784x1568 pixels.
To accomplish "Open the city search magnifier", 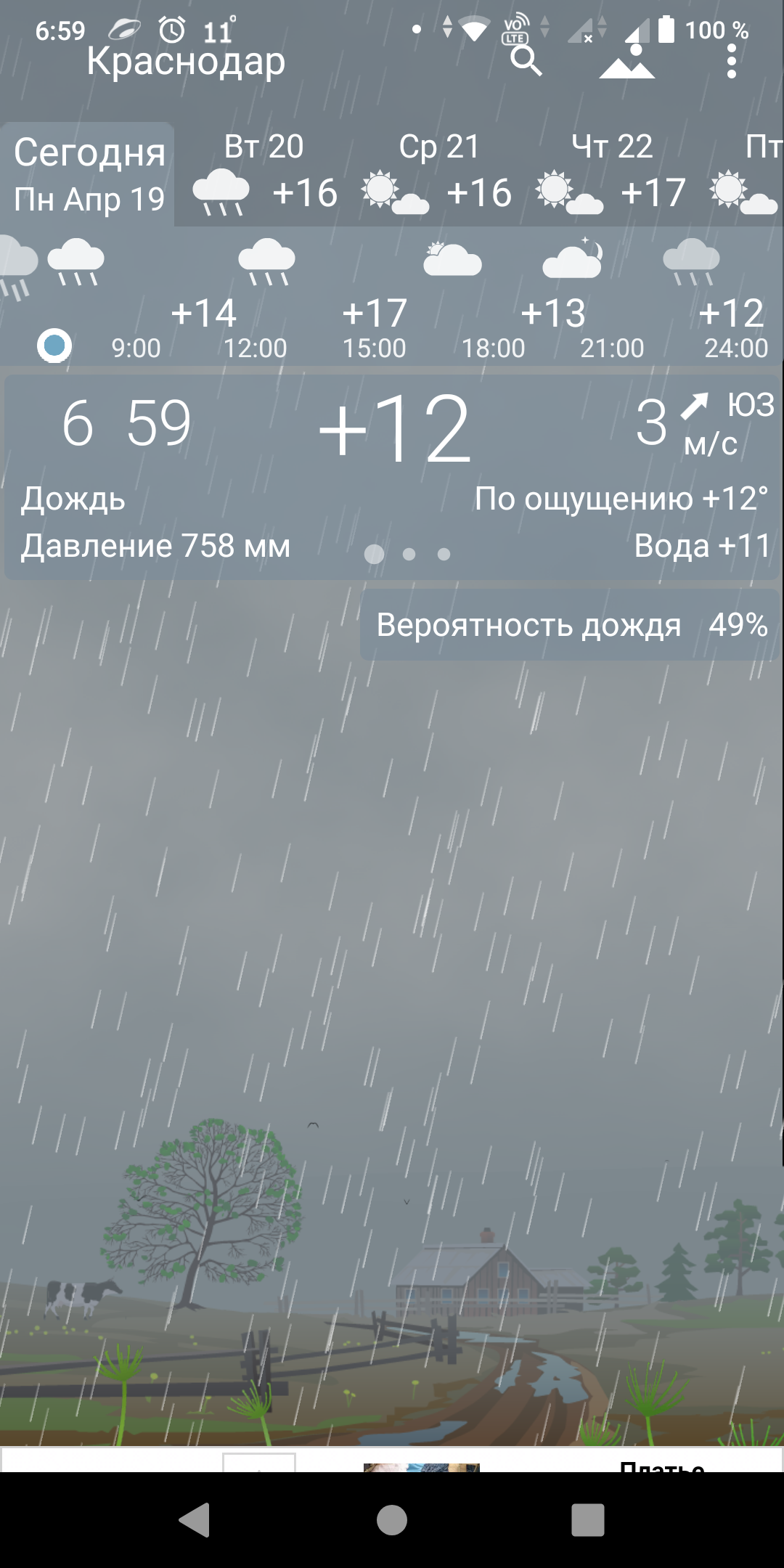I will pyautogui.click(x=526, y=61).
